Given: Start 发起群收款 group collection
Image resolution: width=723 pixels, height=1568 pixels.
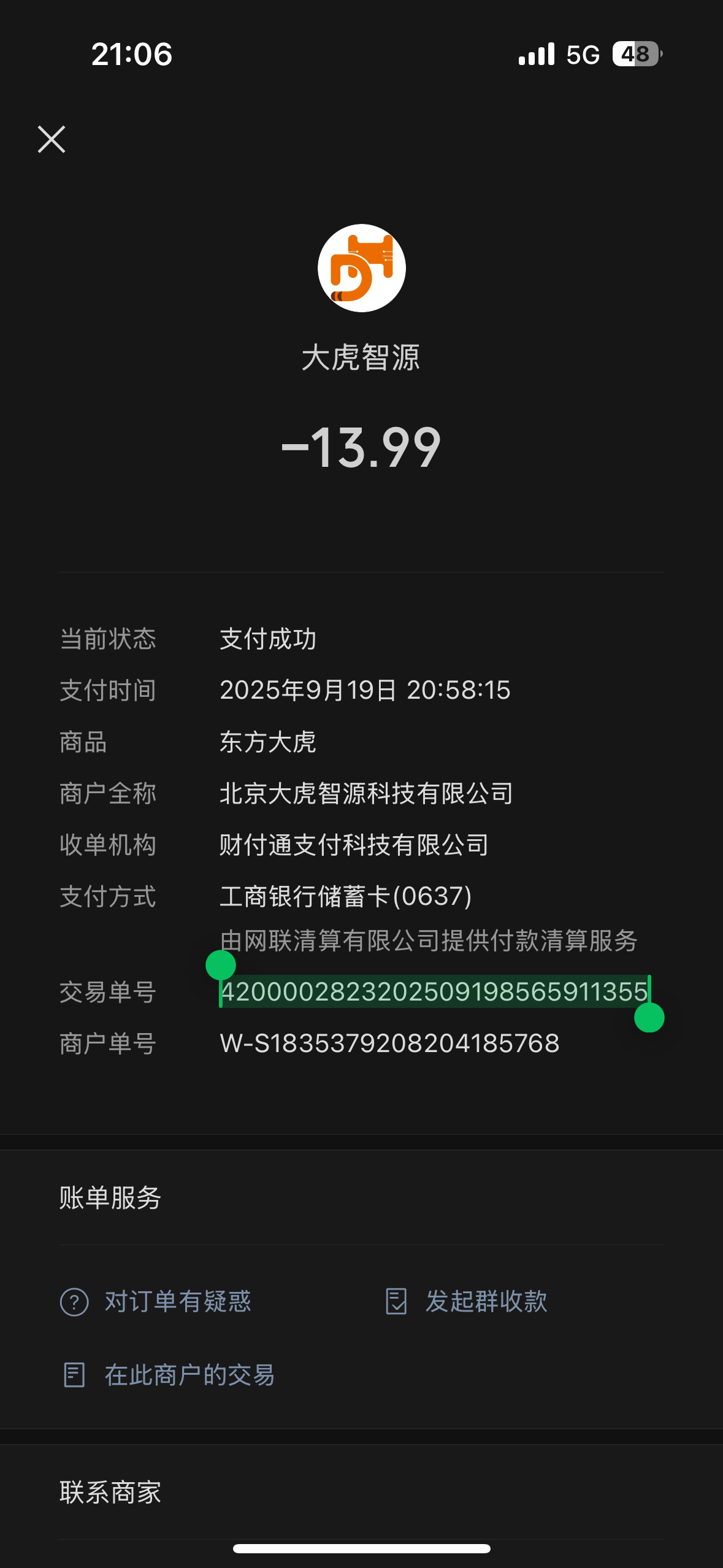Looking at the screenshot, I should 466,1301.
